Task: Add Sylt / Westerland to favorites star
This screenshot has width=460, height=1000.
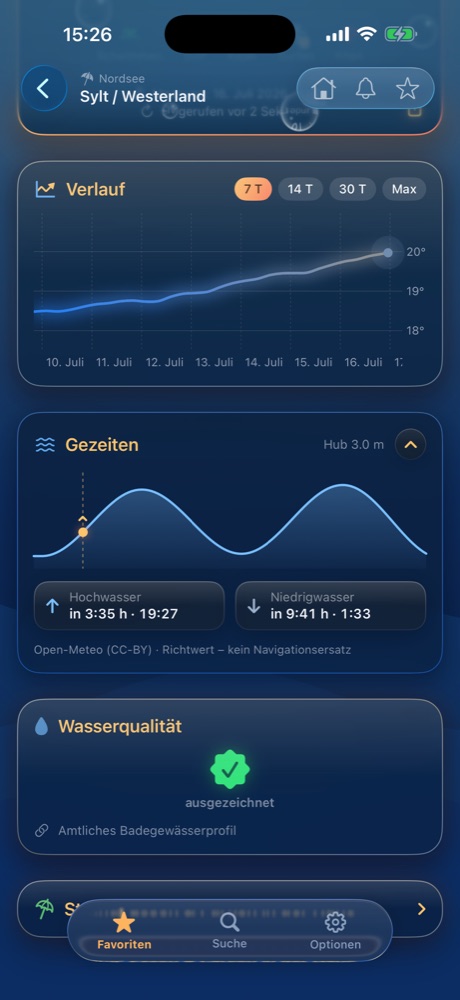Action: (407, 89)
